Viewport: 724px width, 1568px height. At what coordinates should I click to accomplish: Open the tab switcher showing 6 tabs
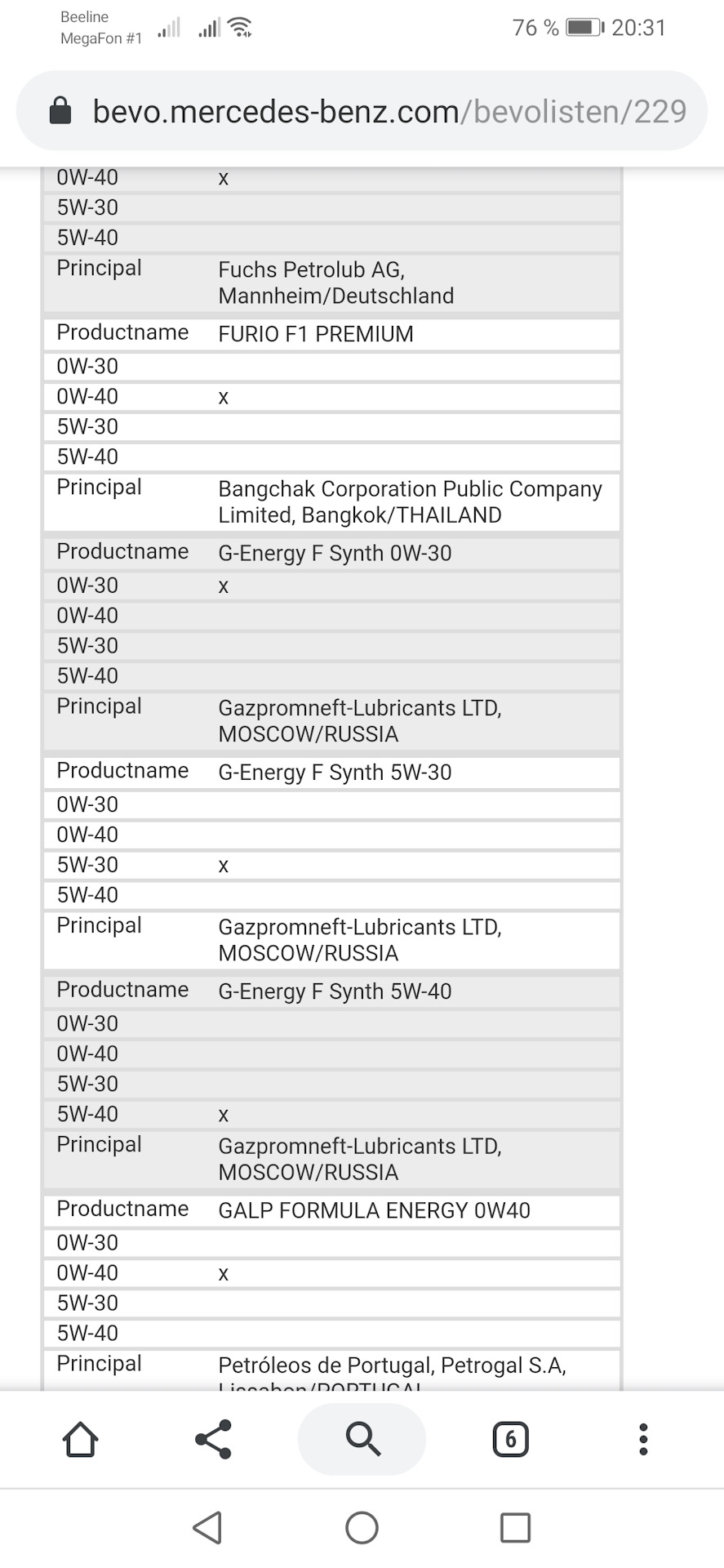(511, 1439)
